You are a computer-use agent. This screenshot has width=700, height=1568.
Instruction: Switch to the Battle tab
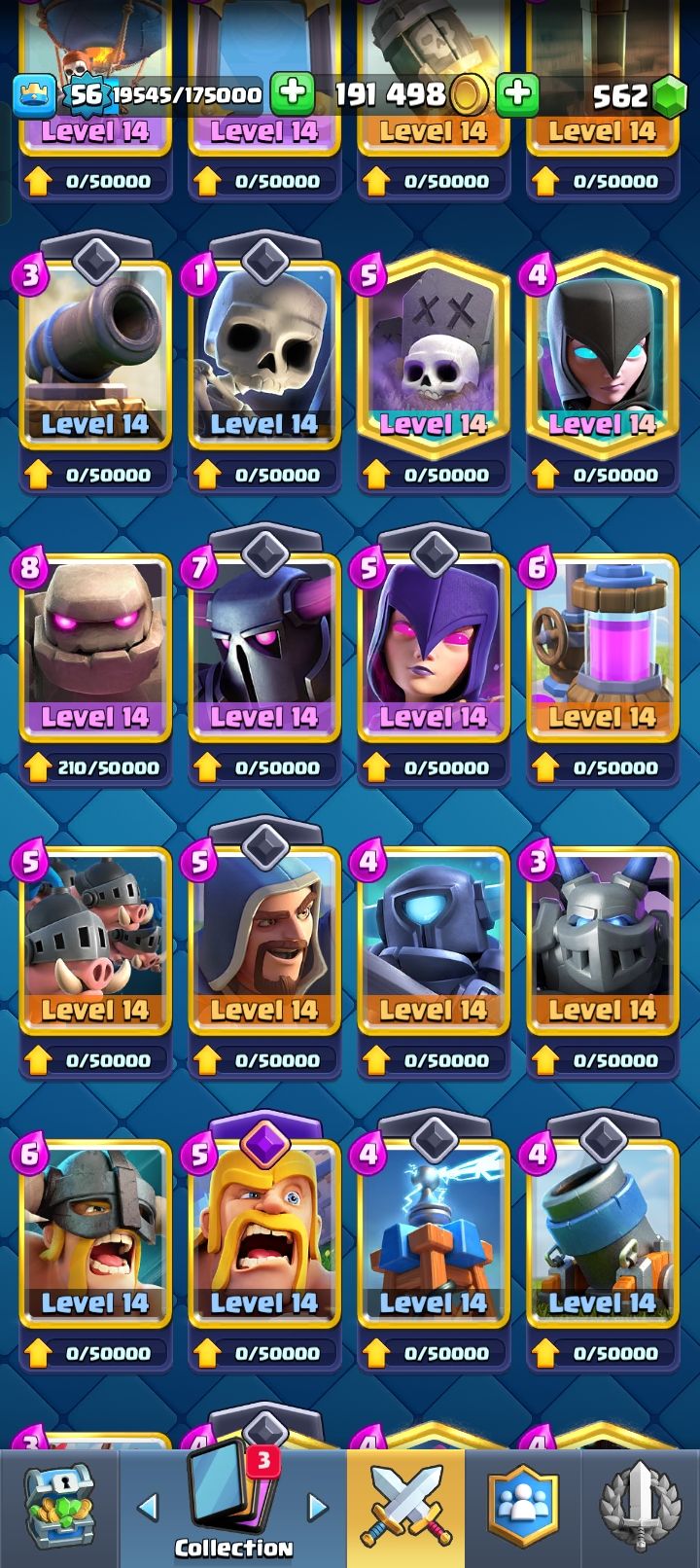point(405,1508)
